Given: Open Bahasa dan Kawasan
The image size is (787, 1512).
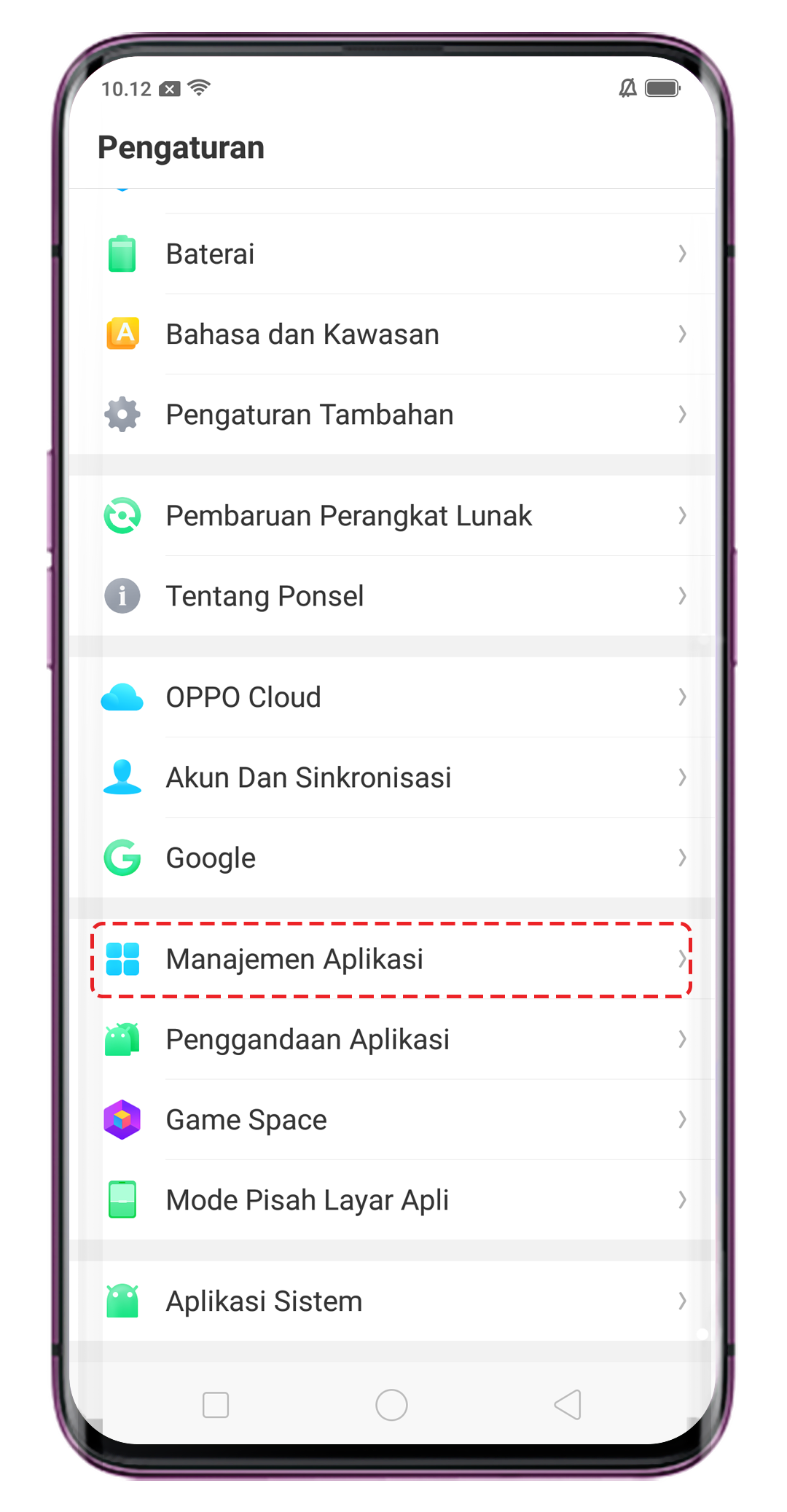Looking at the screenshot, I should [393, 334].
